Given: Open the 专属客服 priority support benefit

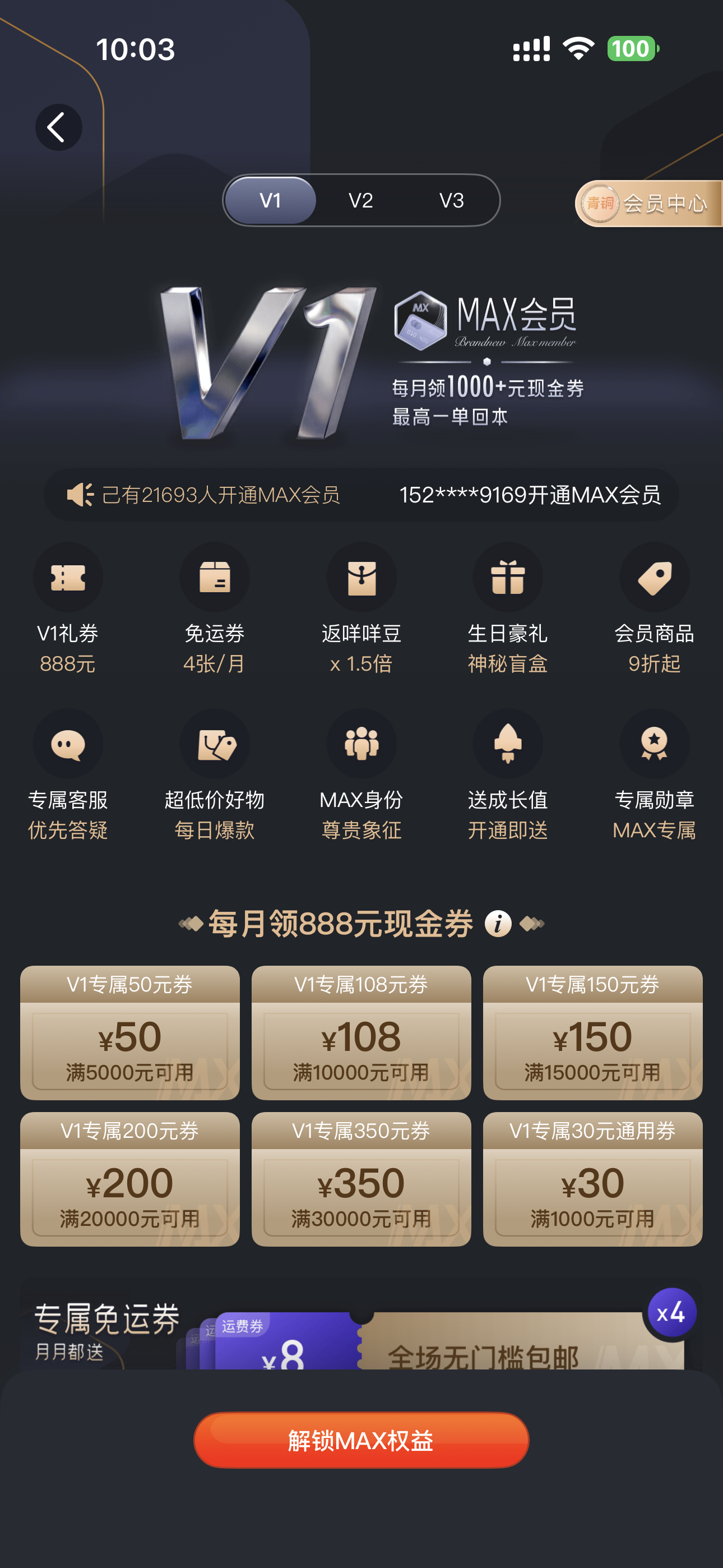Looking at the screenshot, I should [x=68, y=775].
